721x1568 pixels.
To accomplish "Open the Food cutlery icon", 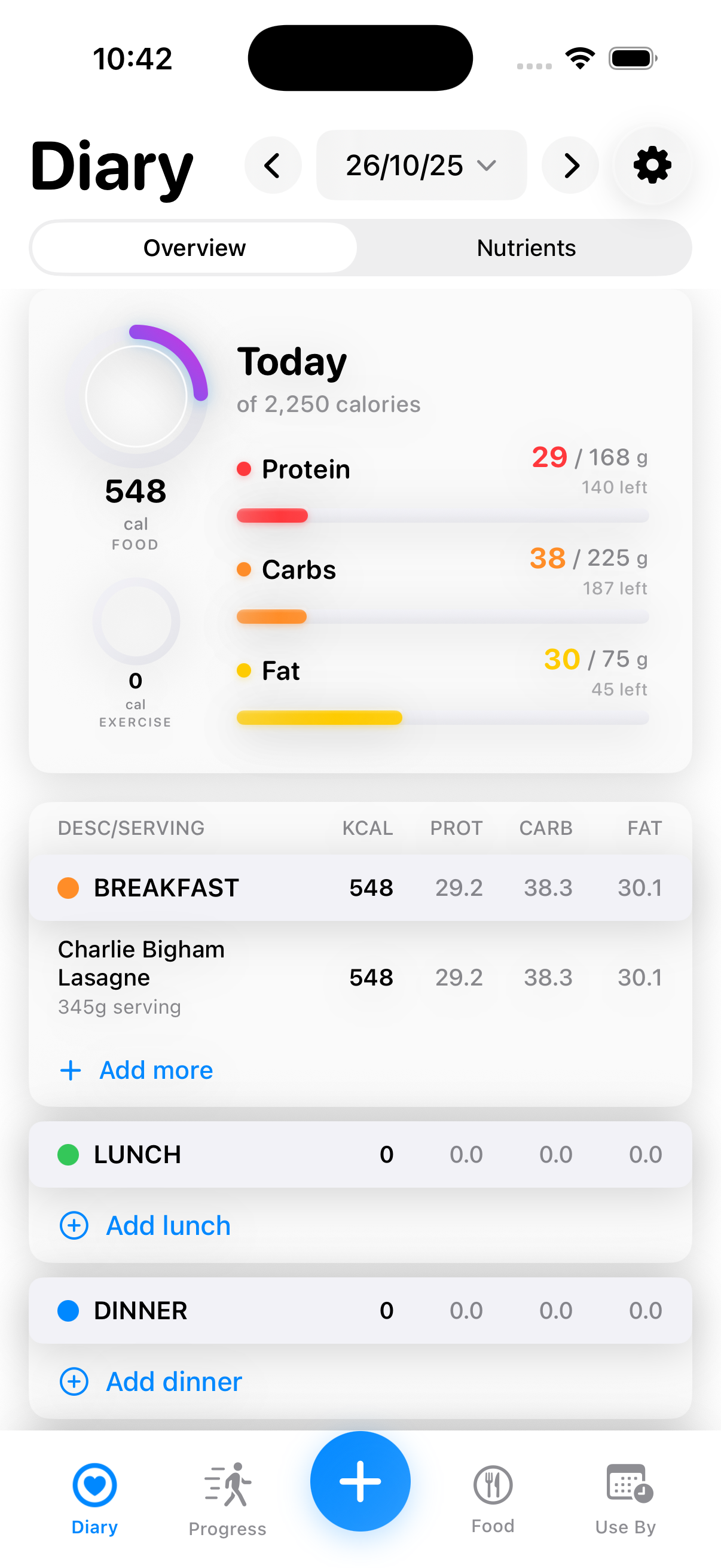I will point(491,1484).
